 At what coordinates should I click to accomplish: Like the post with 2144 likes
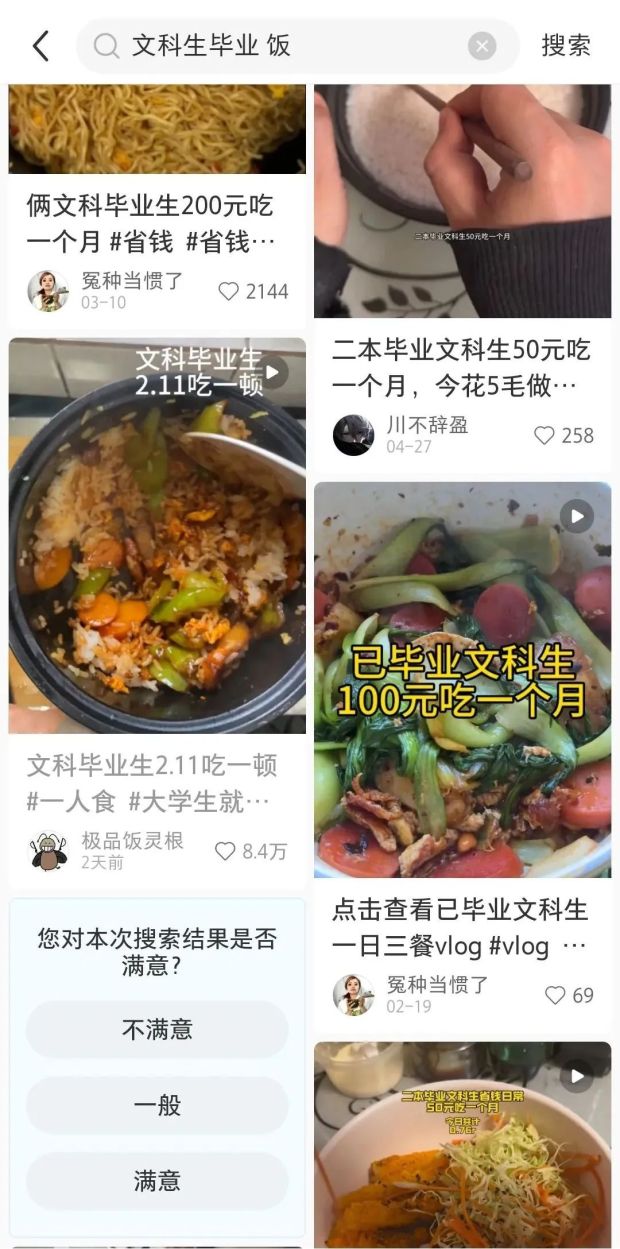(x=229, y=292)
